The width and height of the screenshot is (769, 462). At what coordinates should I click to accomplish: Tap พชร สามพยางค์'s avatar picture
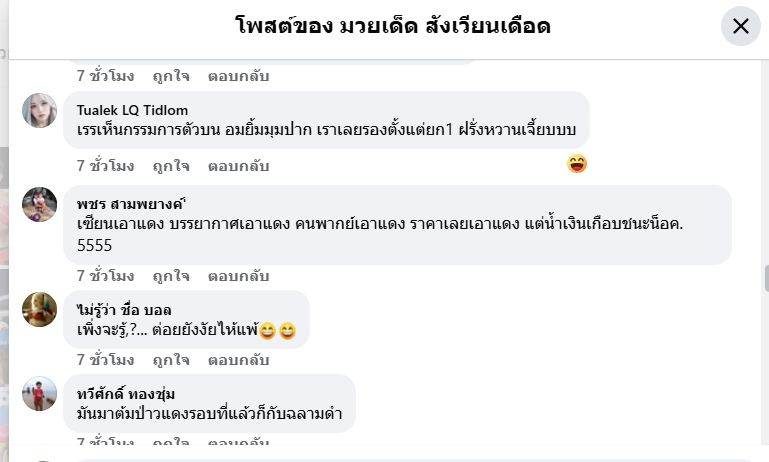(x=40, y=205)
